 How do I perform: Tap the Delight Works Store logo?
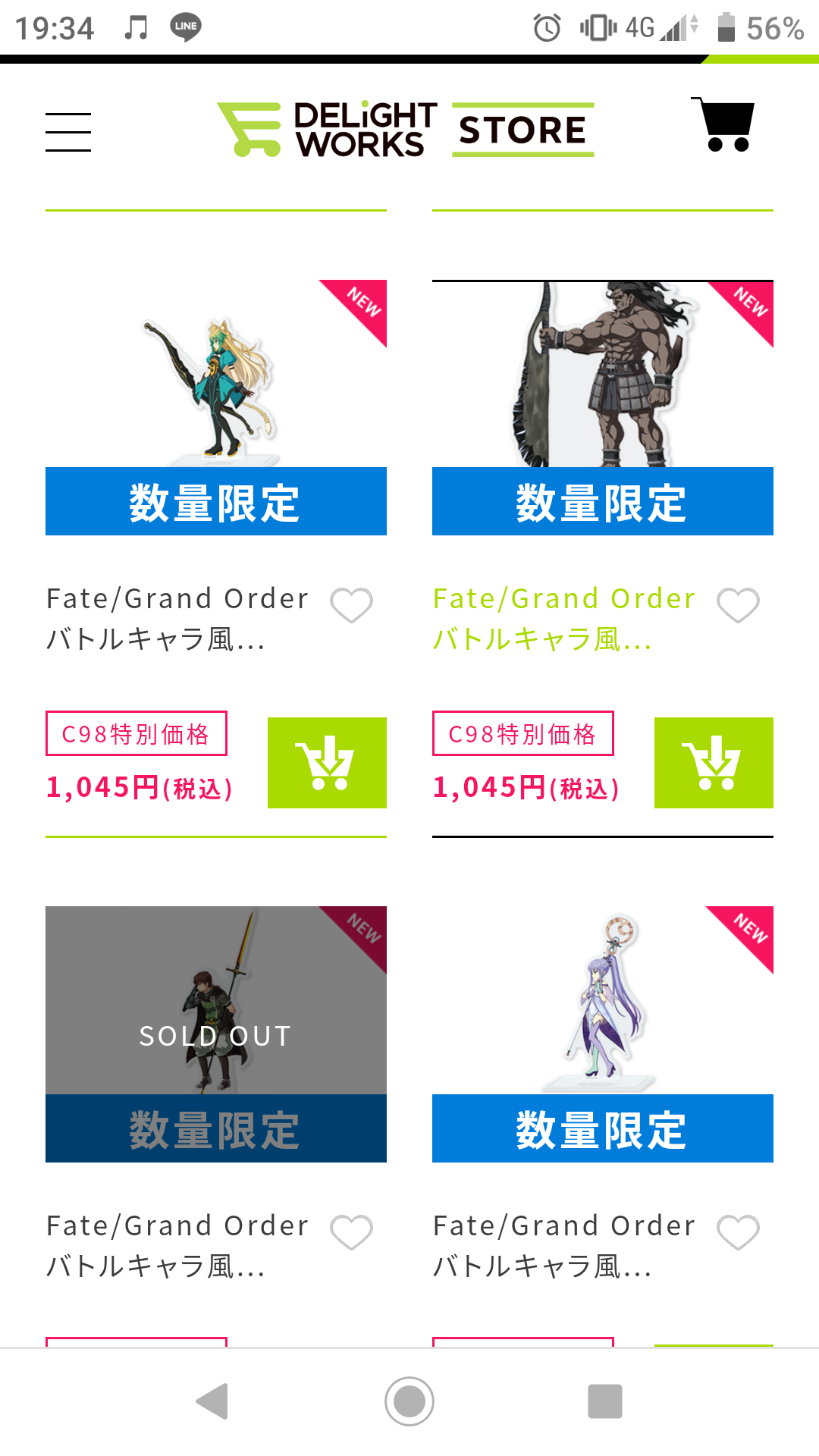(x=406, y=129)
